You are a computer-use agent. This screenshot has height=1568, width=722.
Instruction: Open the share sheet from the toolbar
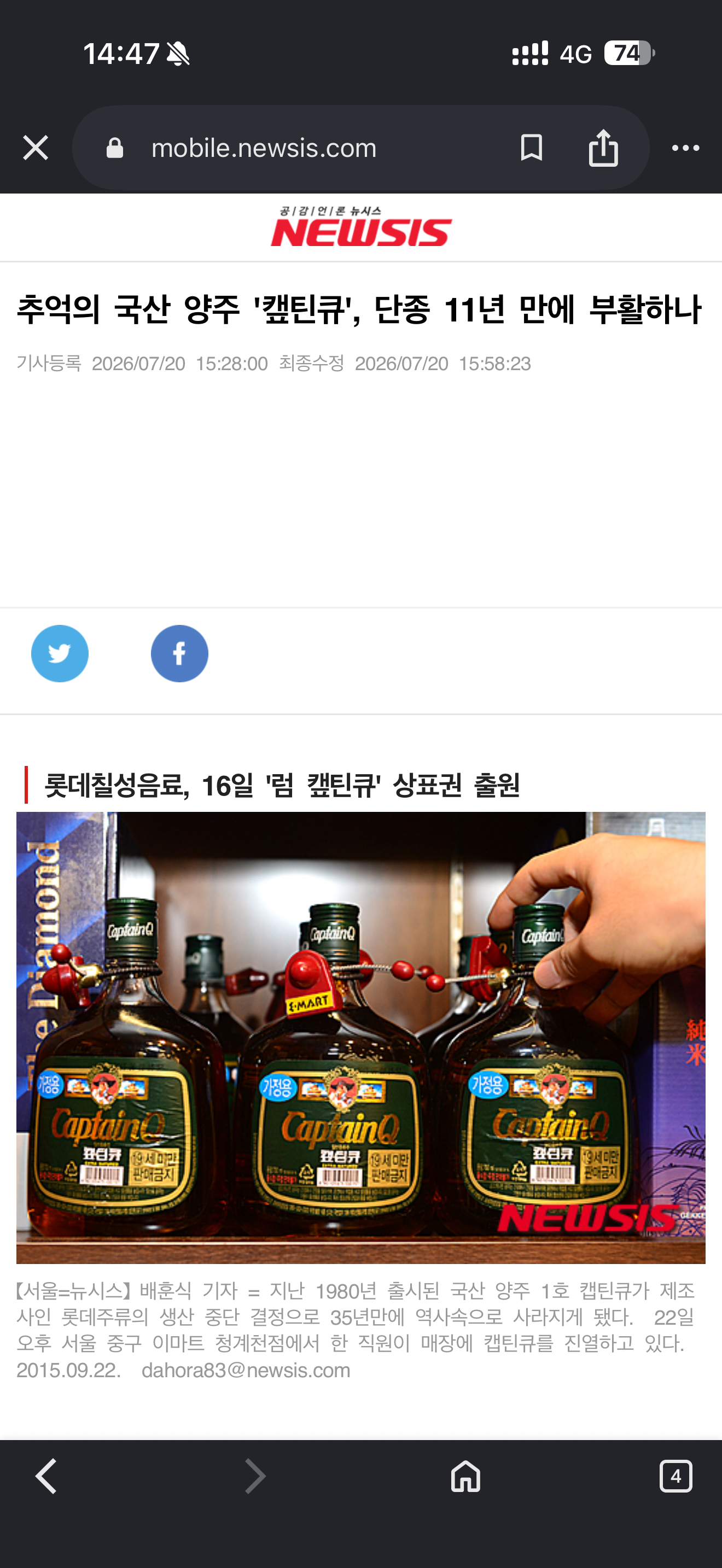coord(603,147)
